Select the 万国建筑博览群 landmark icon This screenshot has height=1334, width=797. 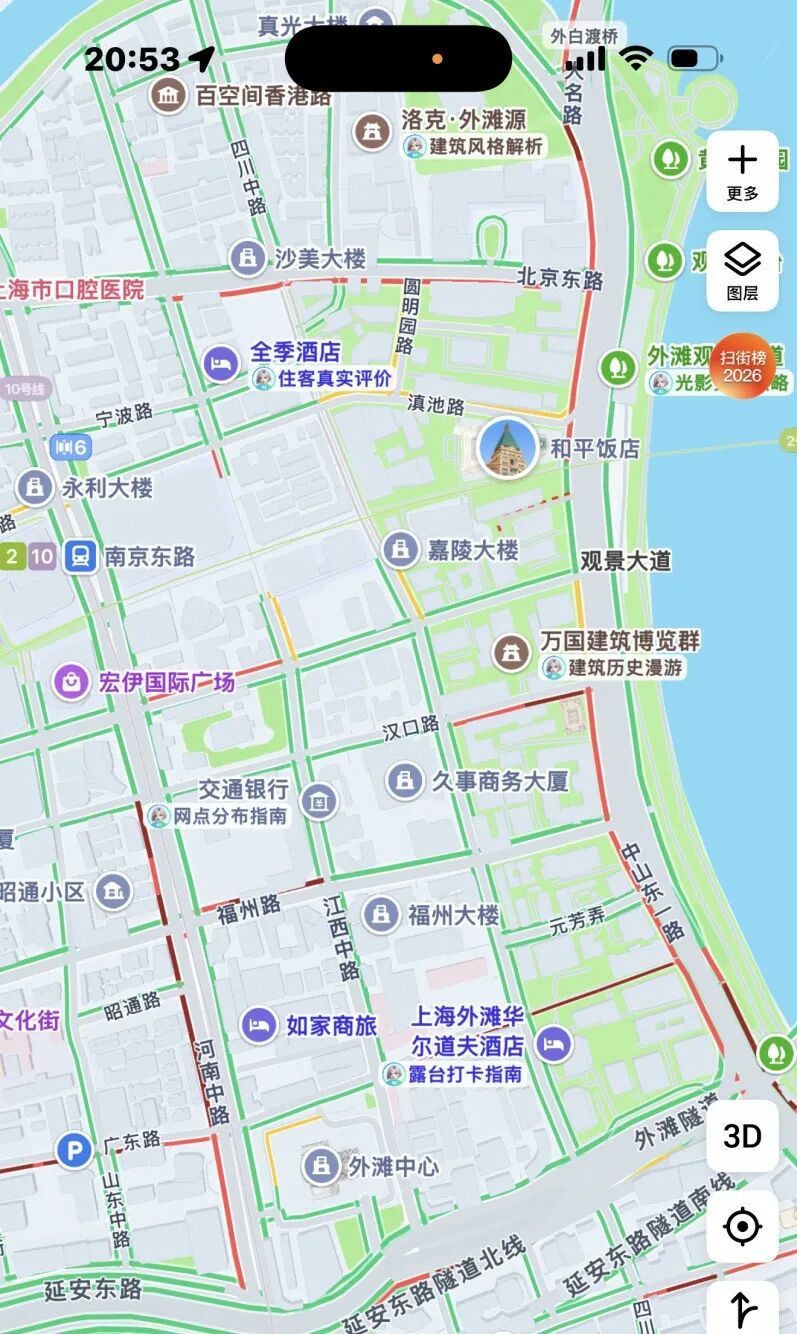509,653
